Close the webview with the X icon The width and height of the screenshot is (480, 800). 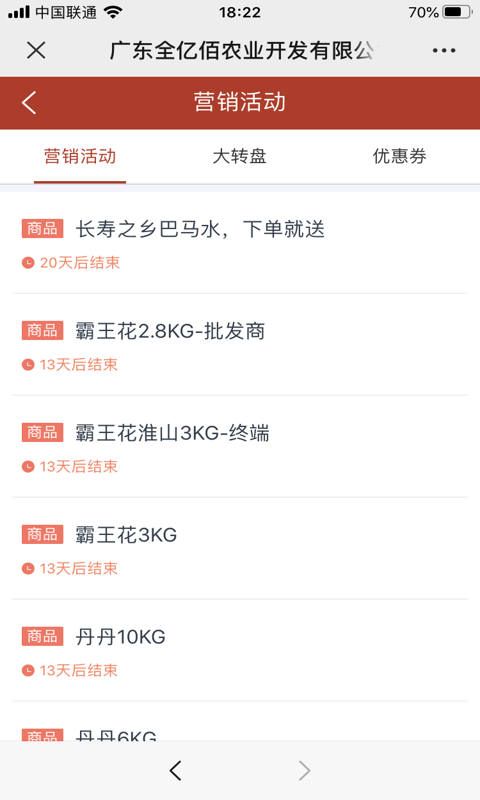tap(36, 51)
